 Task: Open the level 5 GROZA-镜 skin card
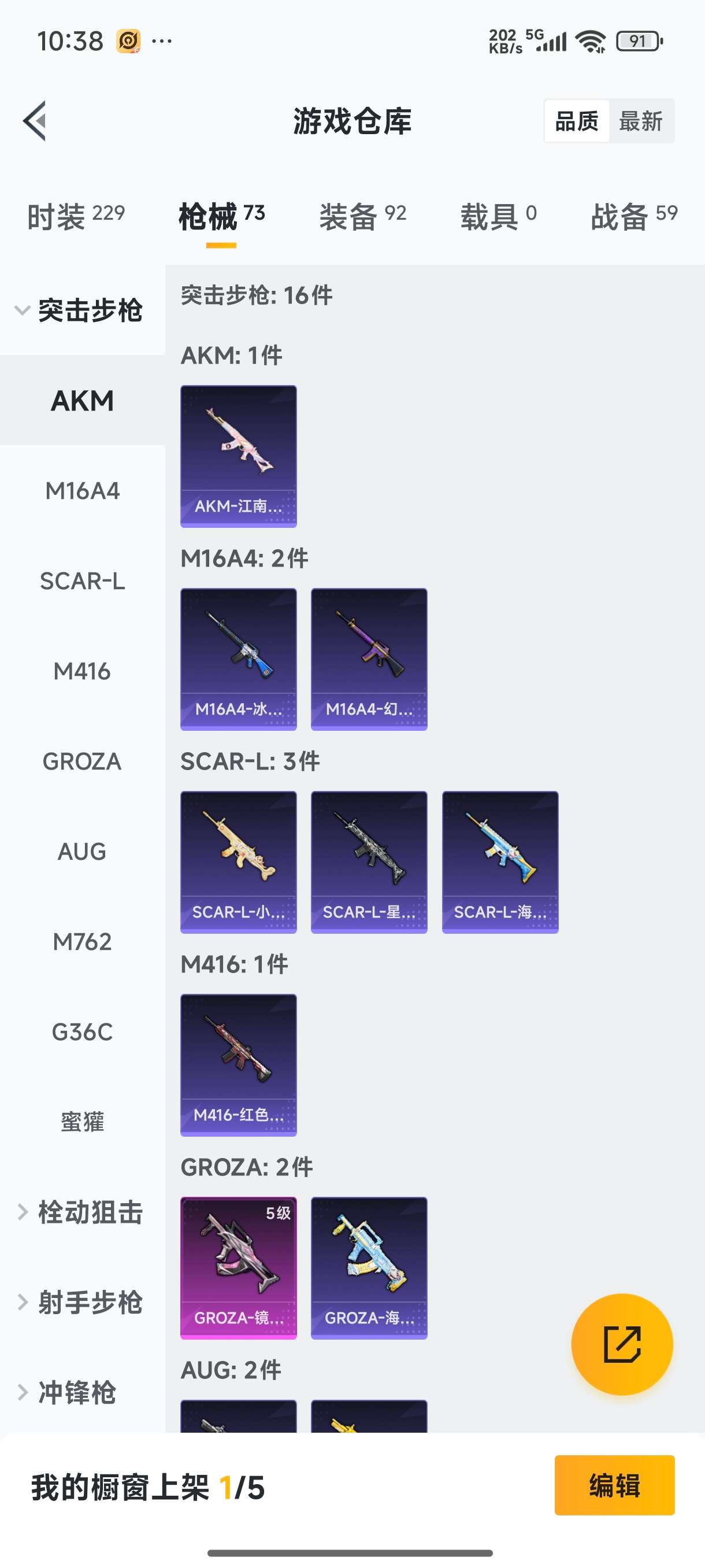(239, 1267)
